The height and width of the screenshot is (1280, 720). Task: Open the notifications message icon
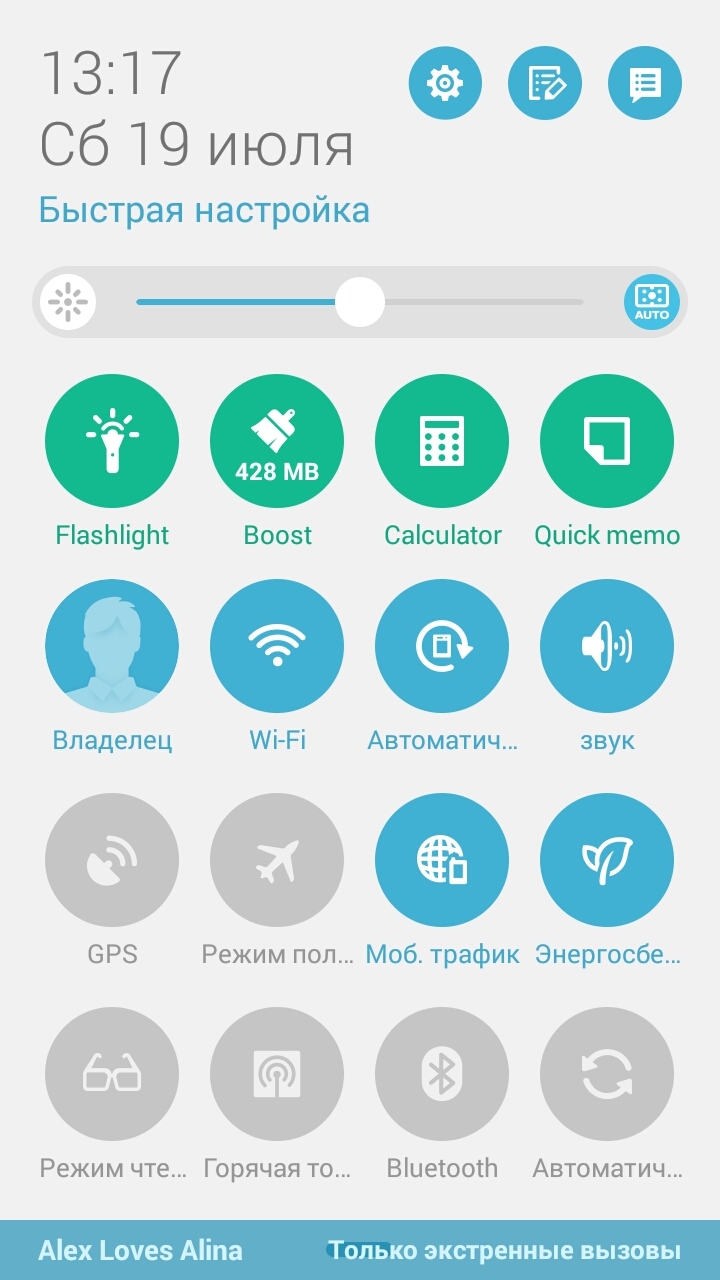tap(645, 83)
